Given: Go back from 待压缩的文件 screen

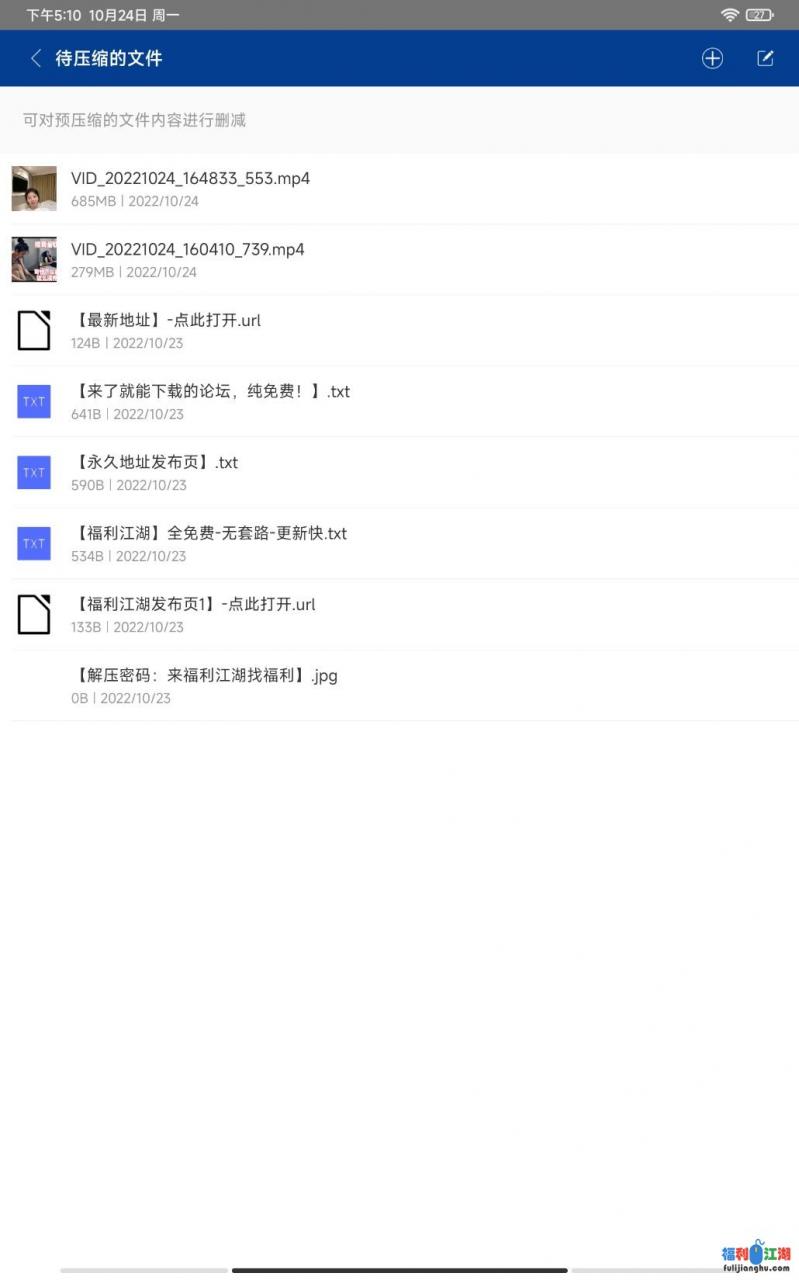Looking at the screenshot, I should point(36,58).
